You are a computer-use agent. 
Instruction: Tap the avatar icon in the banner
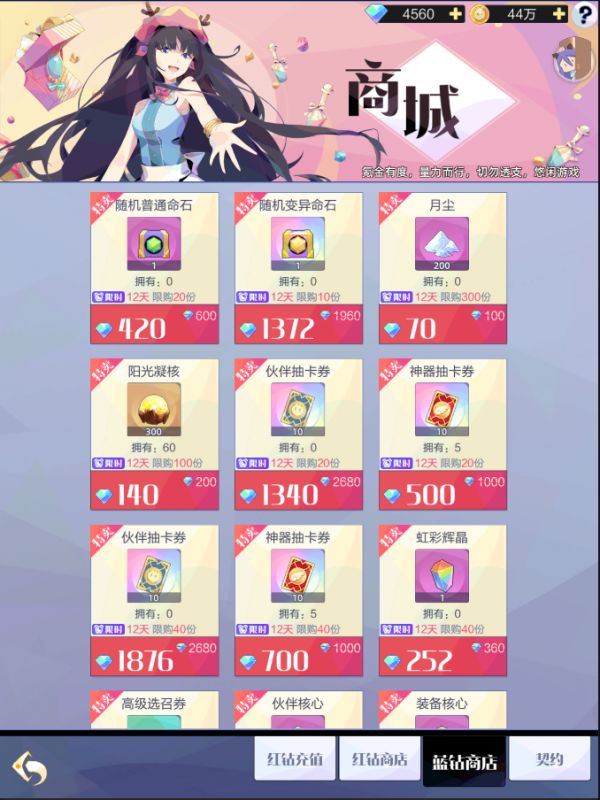[x=573, y=64]
